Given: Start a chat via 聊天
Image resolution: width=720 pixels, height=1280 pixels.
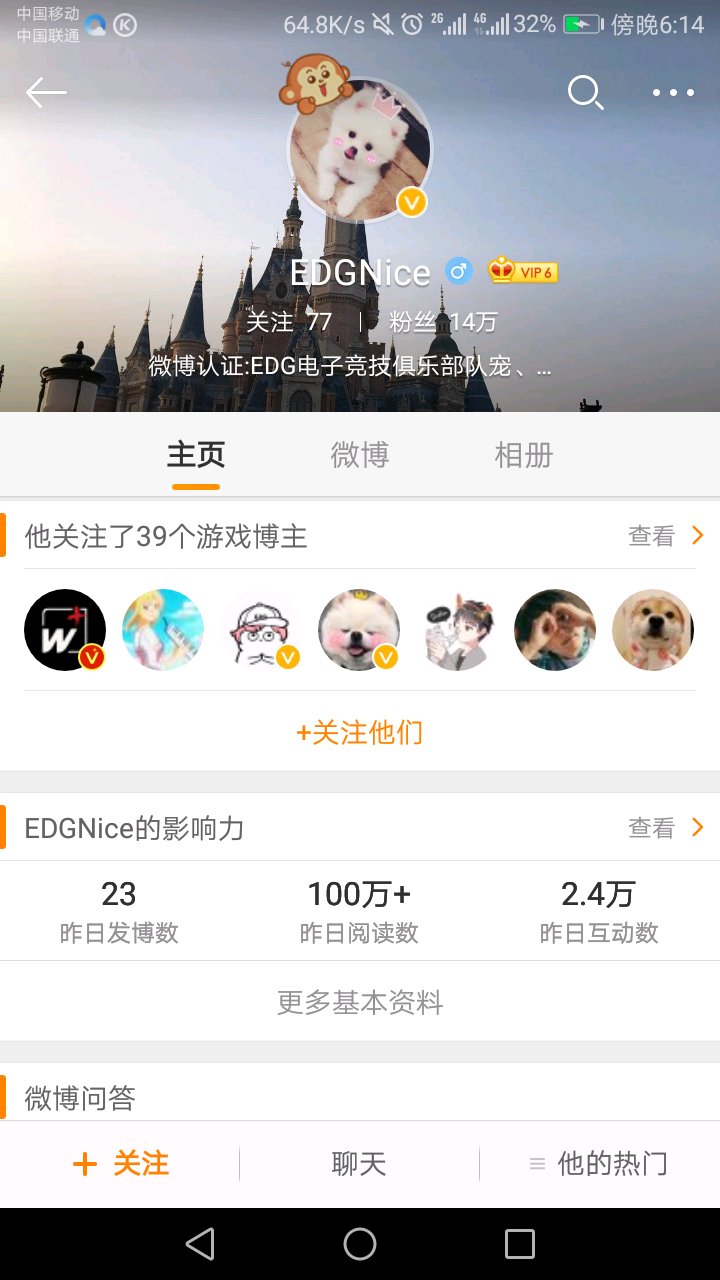Looking at the screenshot, I should [359, 1164].
